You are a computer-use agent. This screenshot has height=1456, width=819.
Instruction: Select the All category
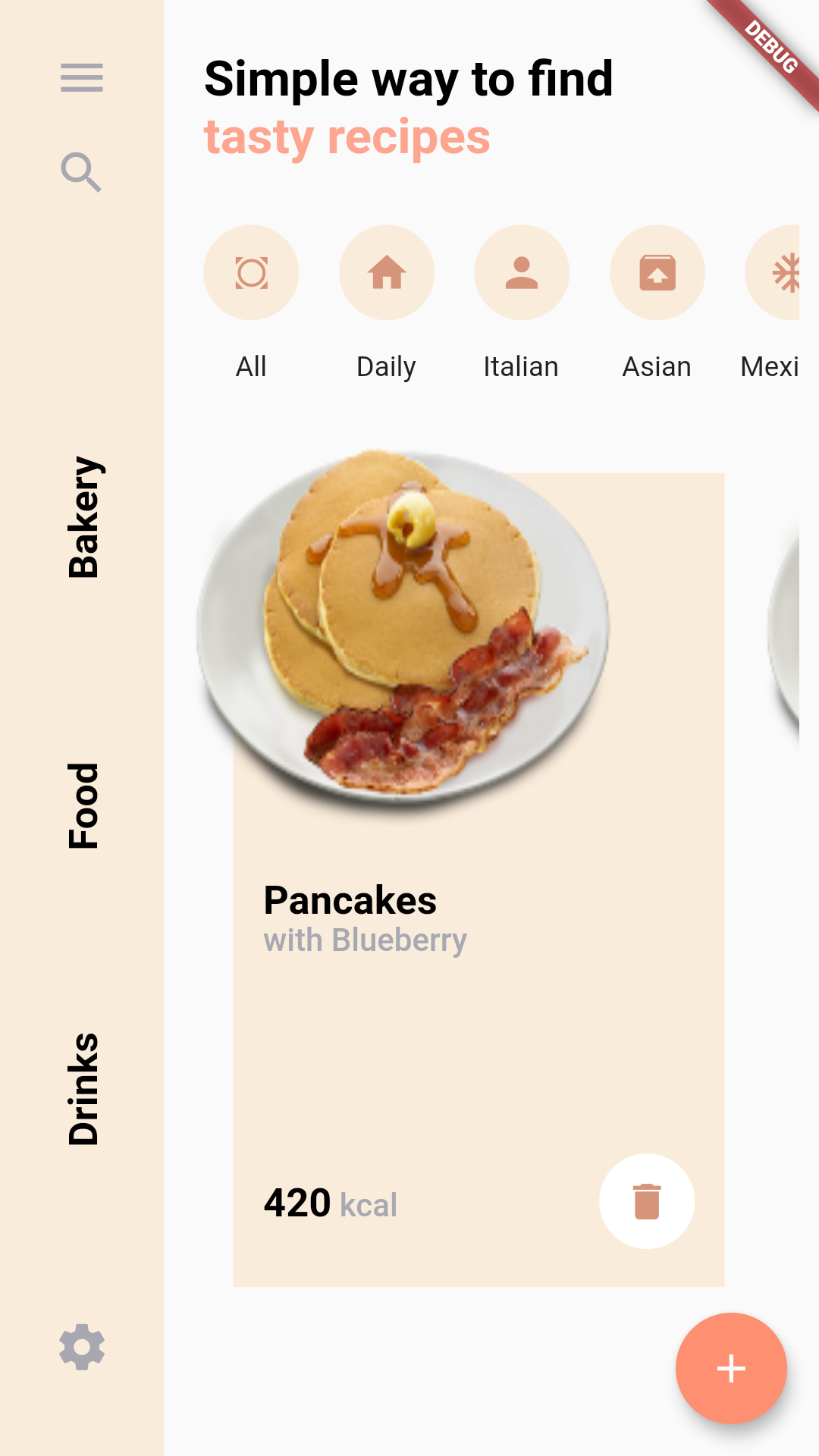pyautogui.click(x=251, y=273)
